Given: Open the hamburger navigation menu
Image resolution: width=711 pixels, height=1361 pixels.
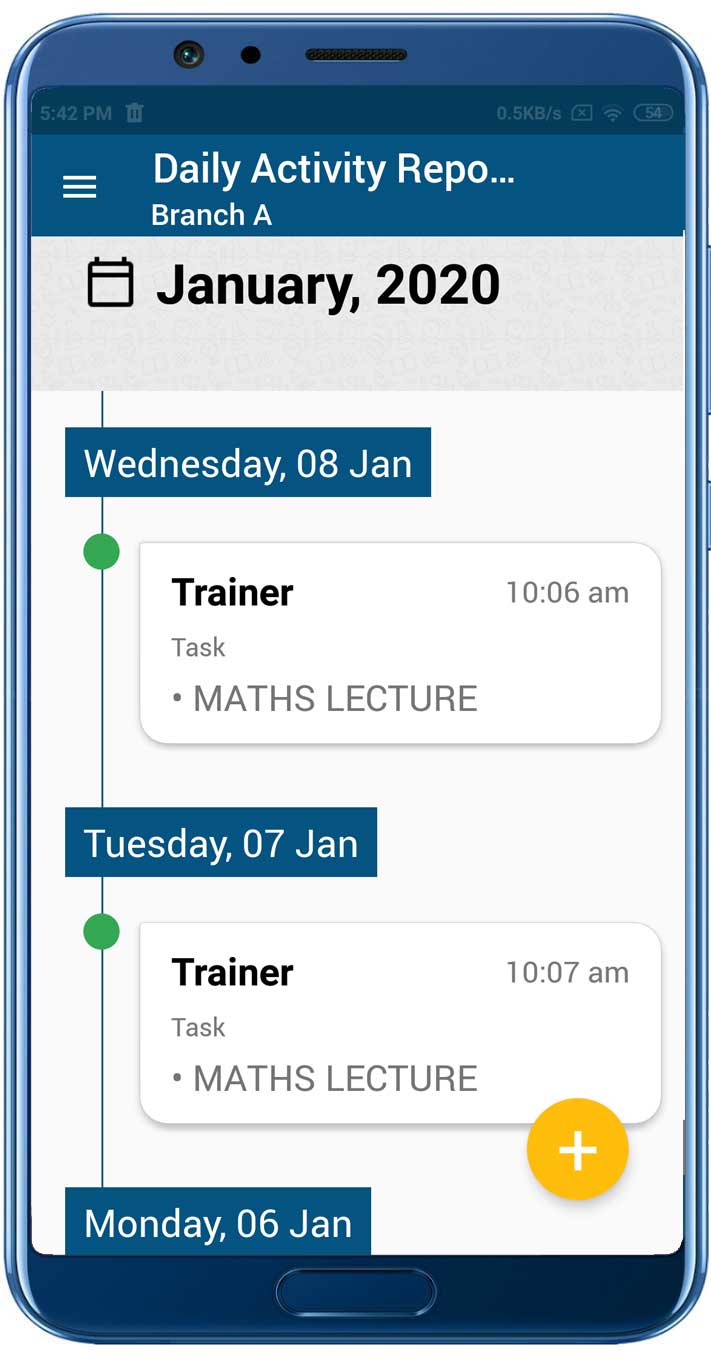Looking at the screenshot, I should click(x=80, y=187).
